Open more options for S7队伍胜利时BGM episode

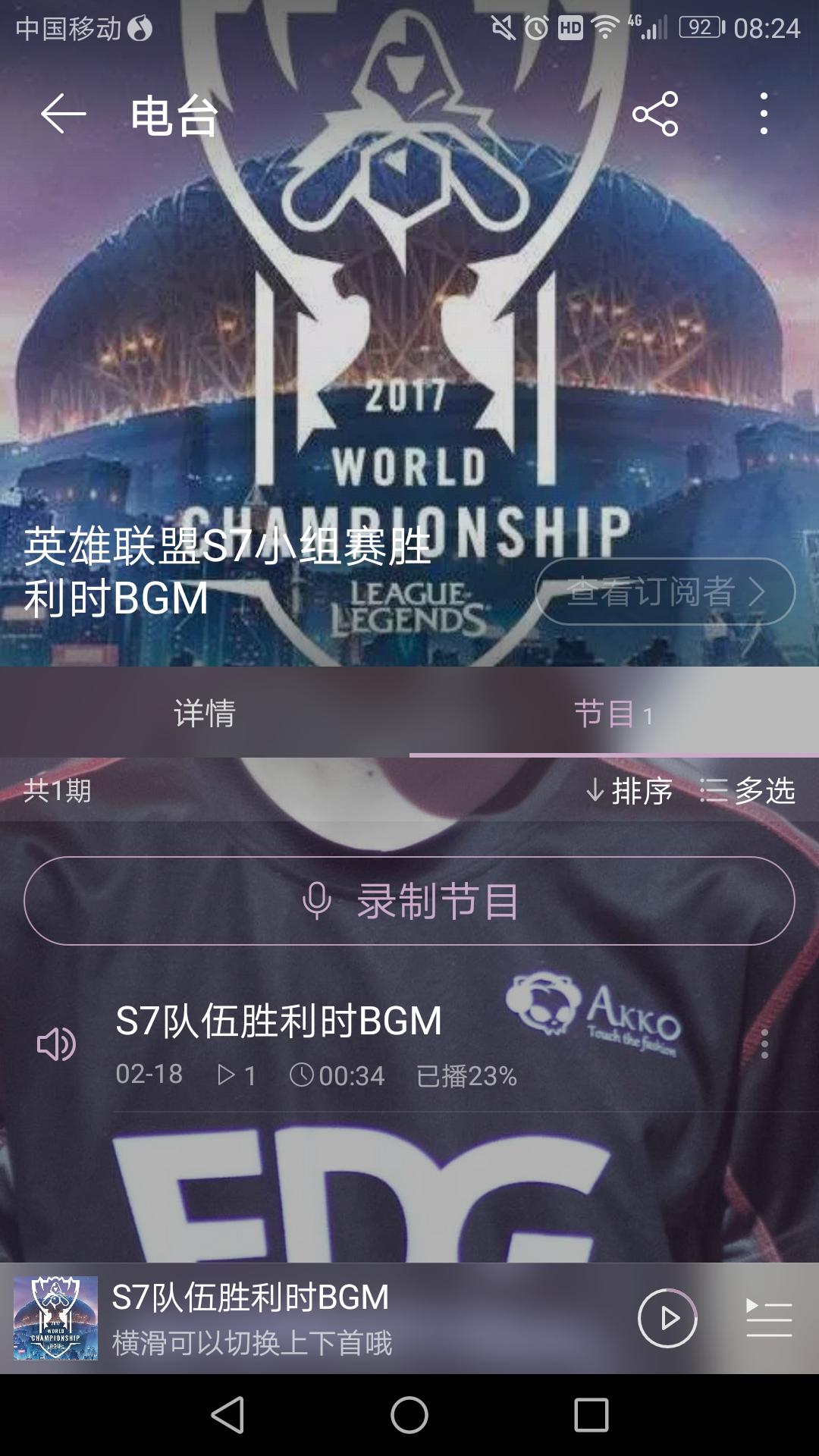(x=764, y=1044)
